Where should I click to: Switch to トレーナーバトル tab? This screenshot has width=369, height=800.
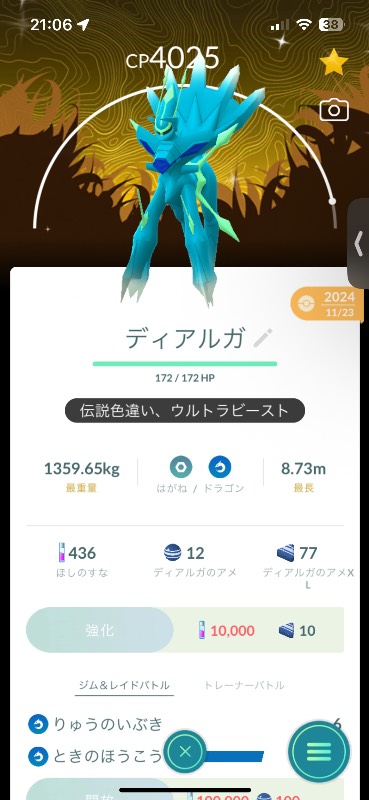(x=244, y=685)
